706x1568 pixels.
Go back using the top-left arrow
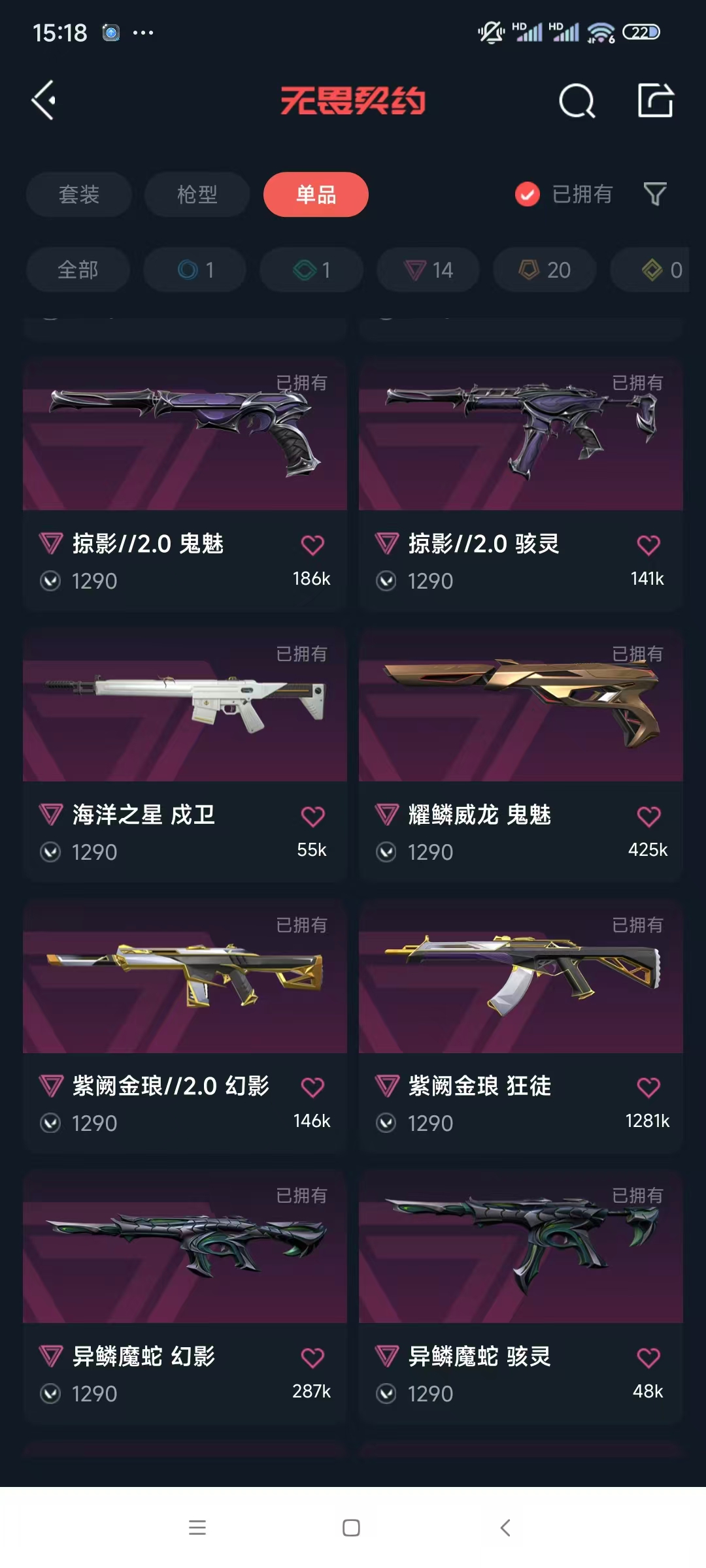(44, 100)
